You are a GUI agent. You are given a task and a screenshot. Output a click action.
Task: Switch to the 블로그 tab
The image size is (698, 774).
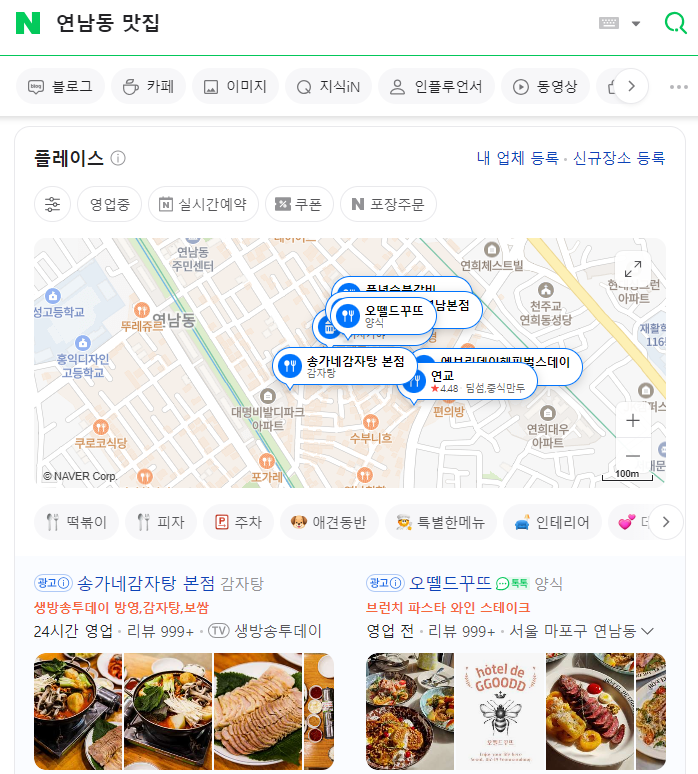[61, 87]
